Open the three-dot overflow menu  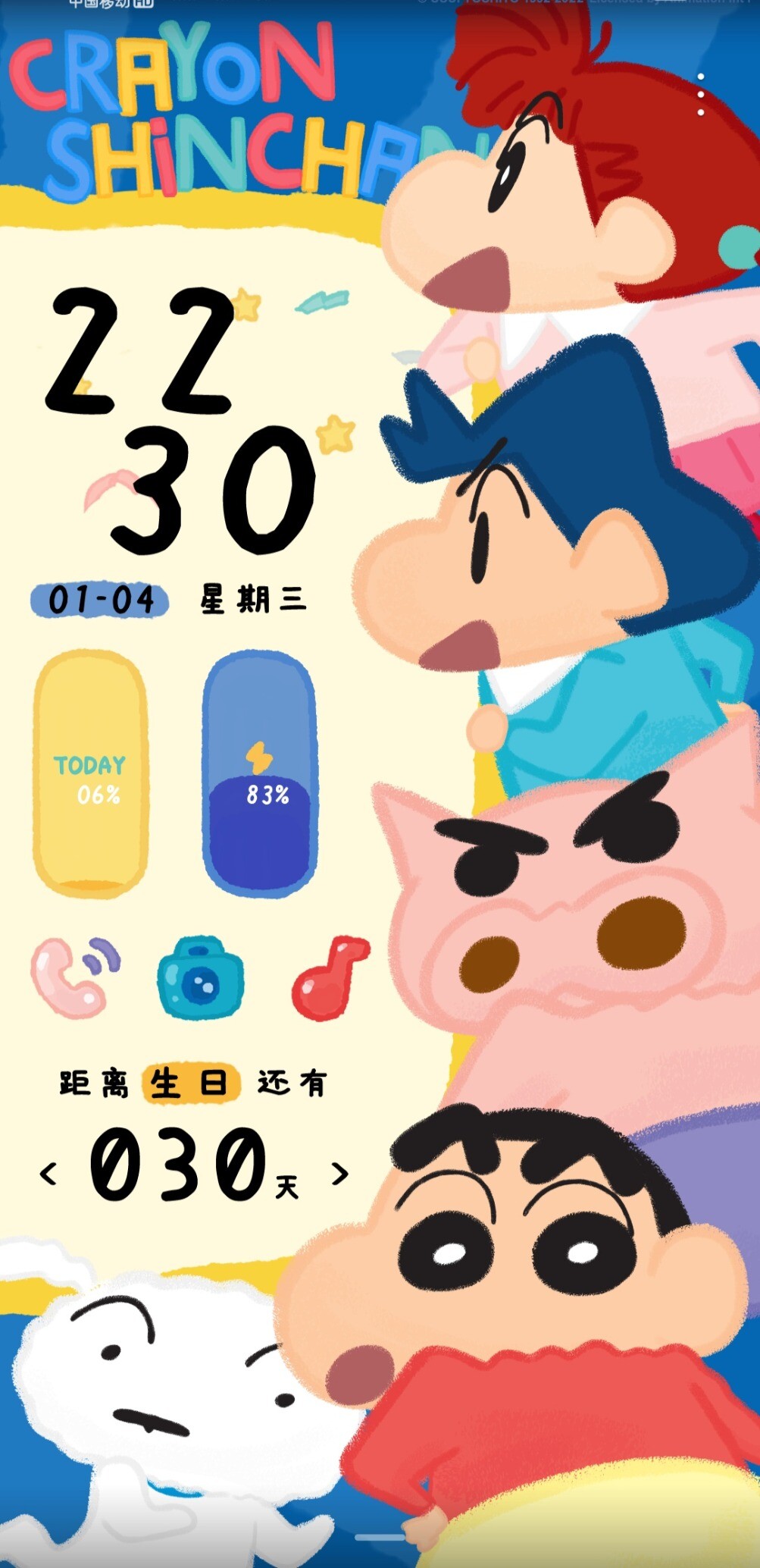[701, 95]
